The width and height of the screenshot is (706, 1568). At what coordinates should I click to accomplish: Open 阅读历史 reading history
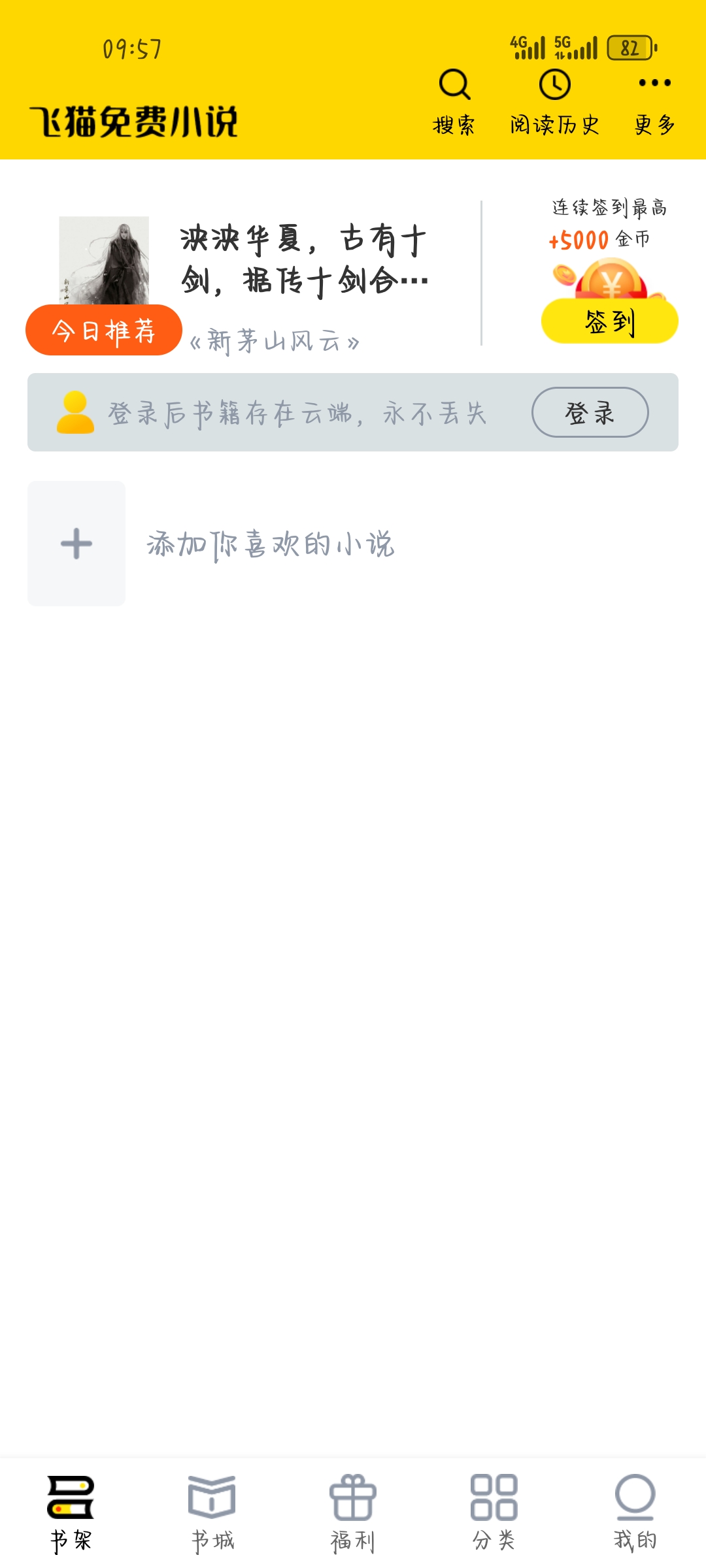pos(554,84)
